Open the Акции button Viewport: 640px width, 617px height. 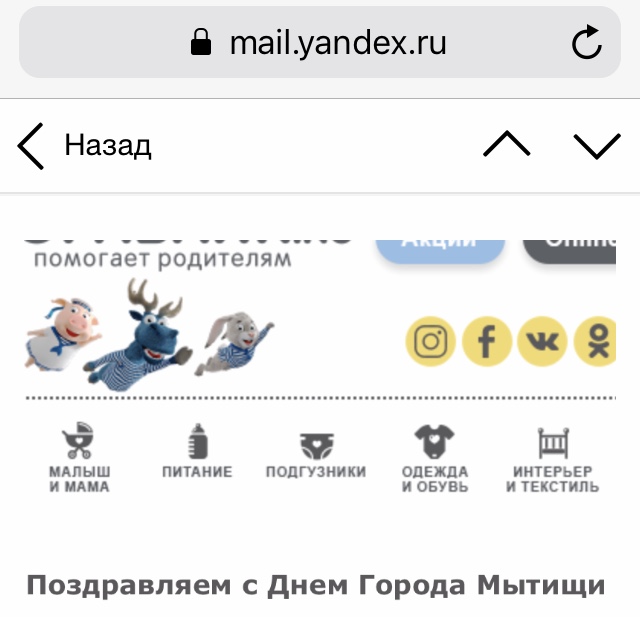pos(440,246)
